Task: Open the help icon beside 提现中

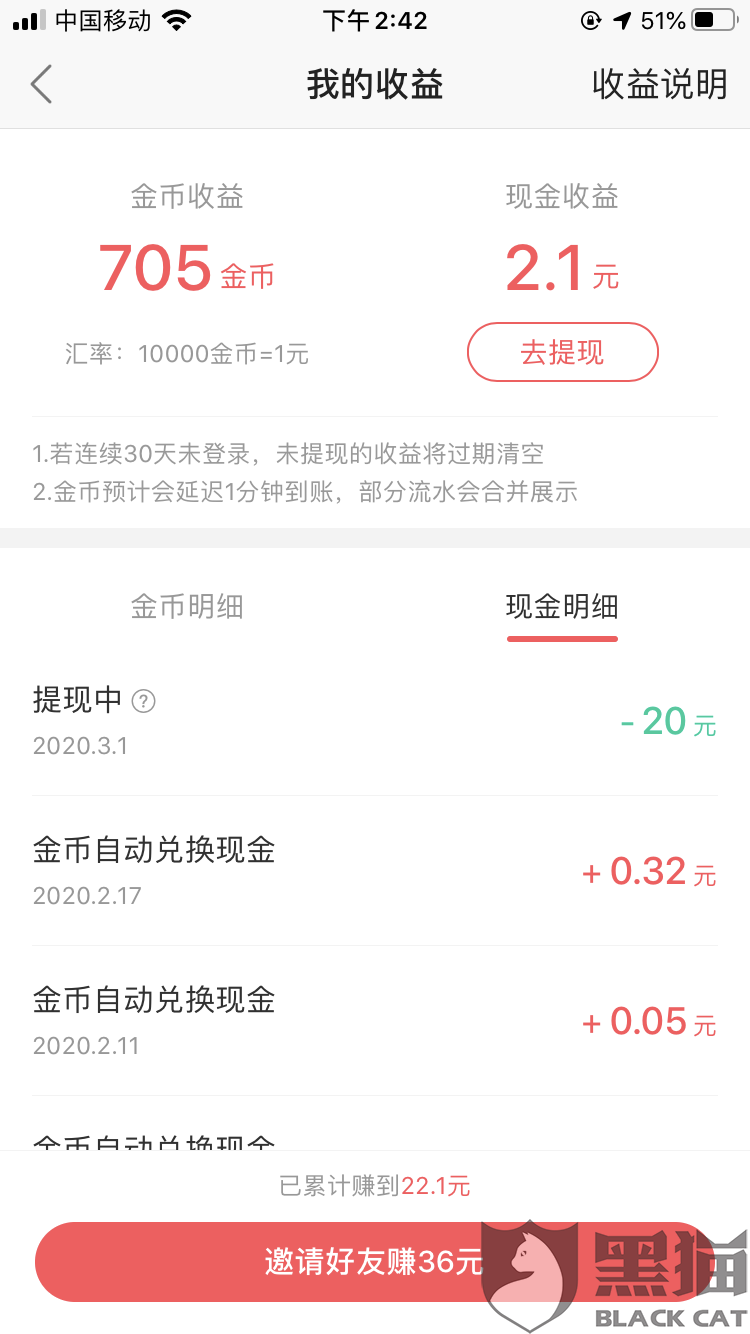Action: (x=144, y=702)
